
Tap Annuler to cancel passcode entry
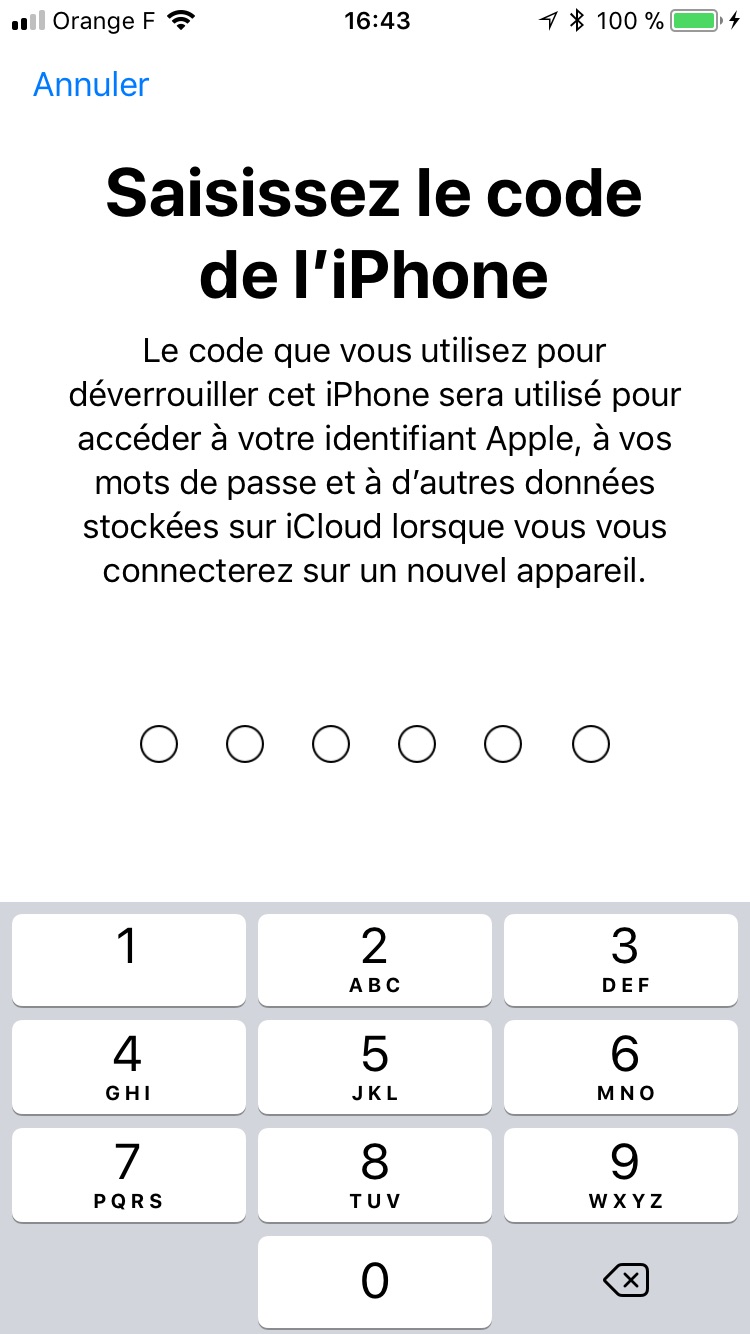point(90,85)
